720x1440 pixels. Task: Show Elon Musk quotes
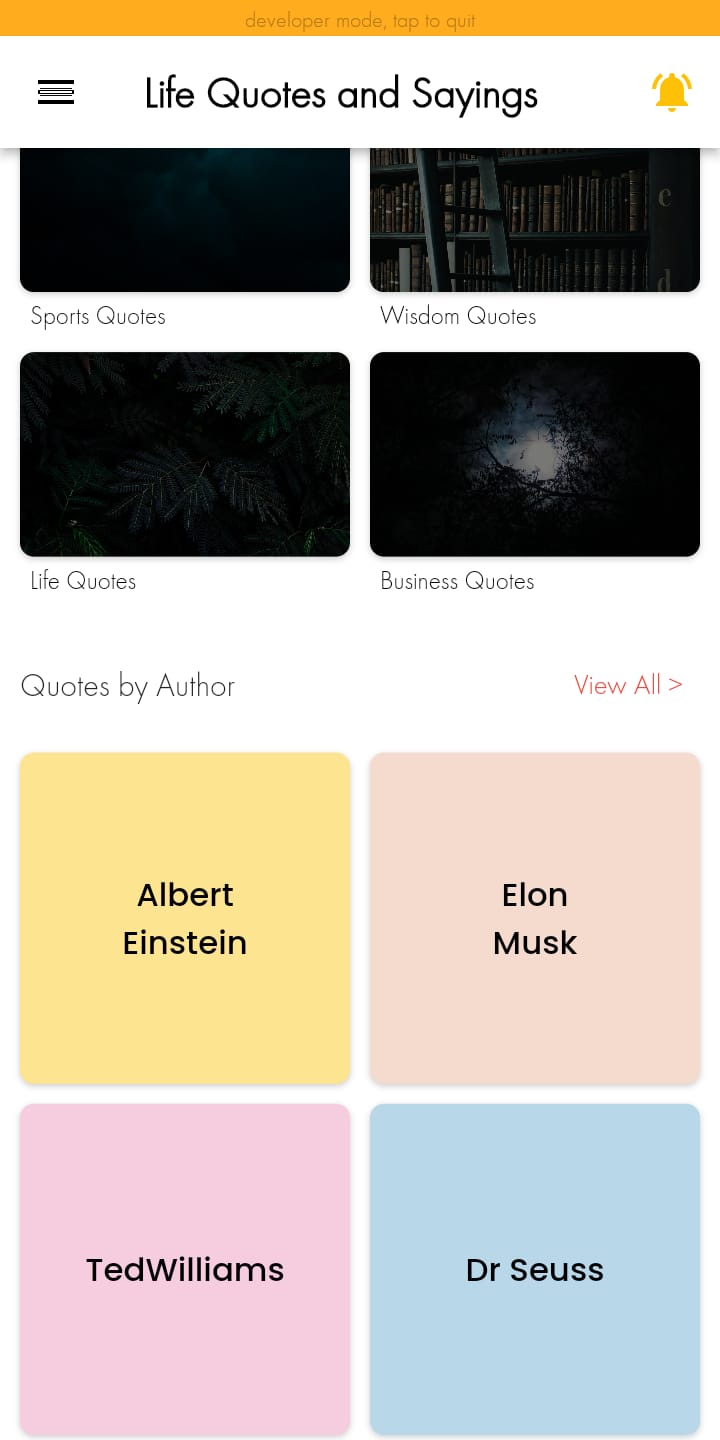click(535, 918)
